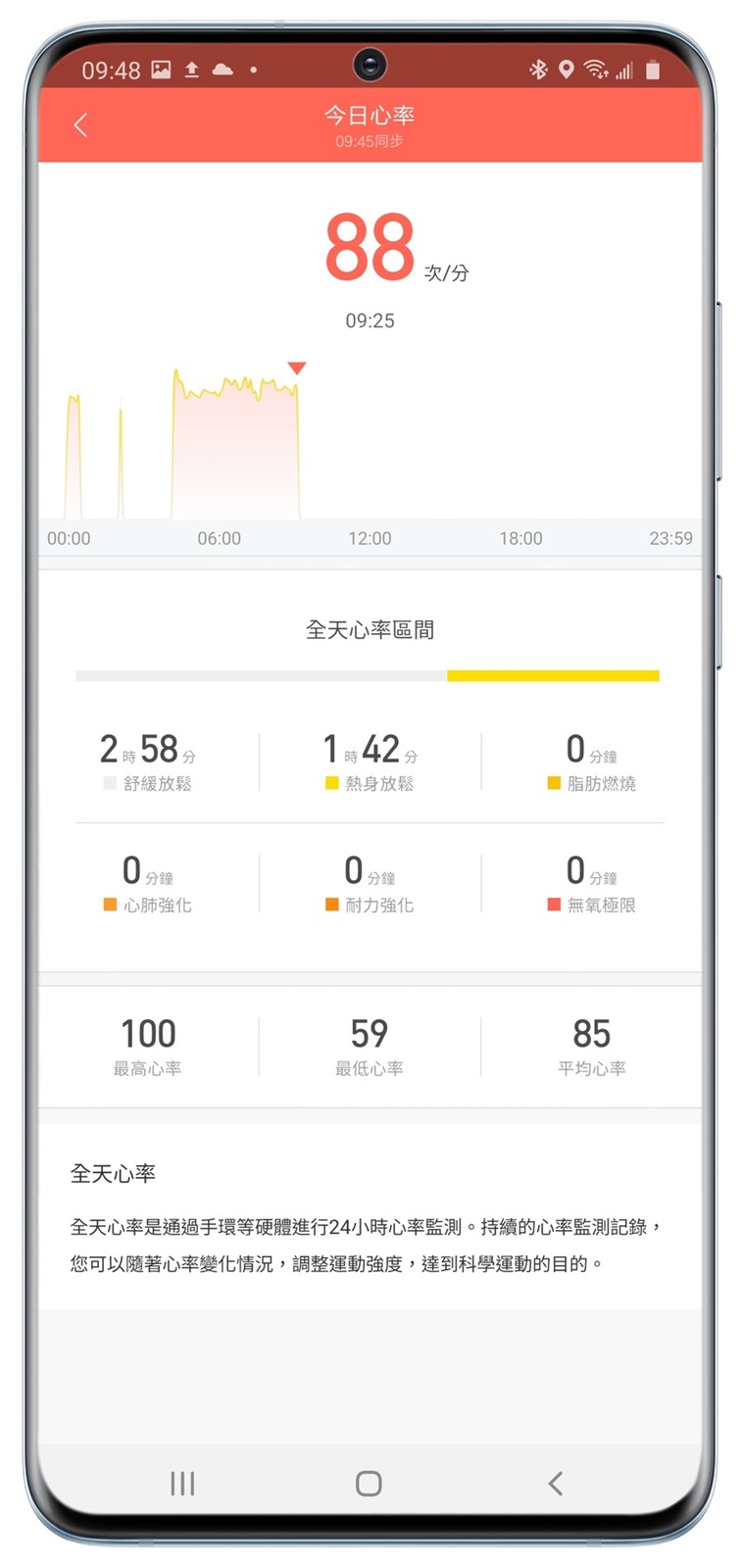741x1568 pixels.
Task: Go back from the 今日心率 page
Action: pos(80,124)
